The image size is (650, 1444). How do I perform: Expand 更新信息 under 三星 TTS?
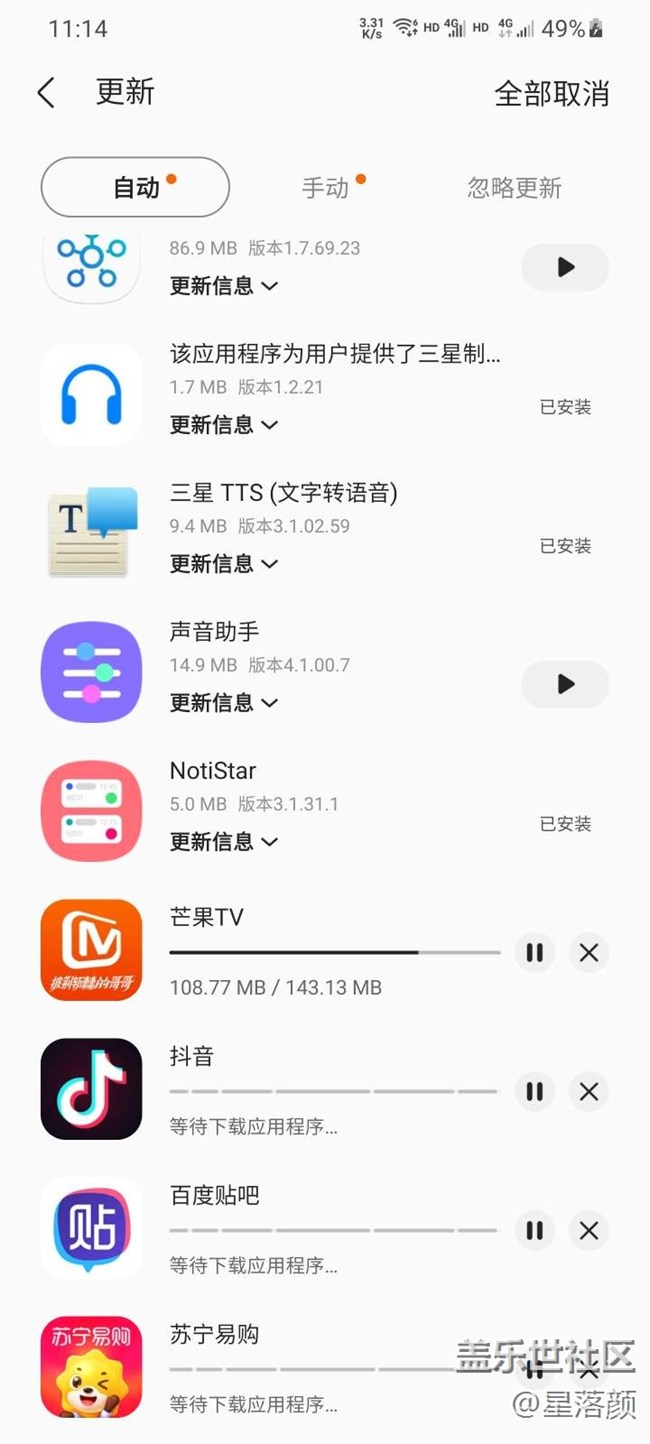(224, 564)
